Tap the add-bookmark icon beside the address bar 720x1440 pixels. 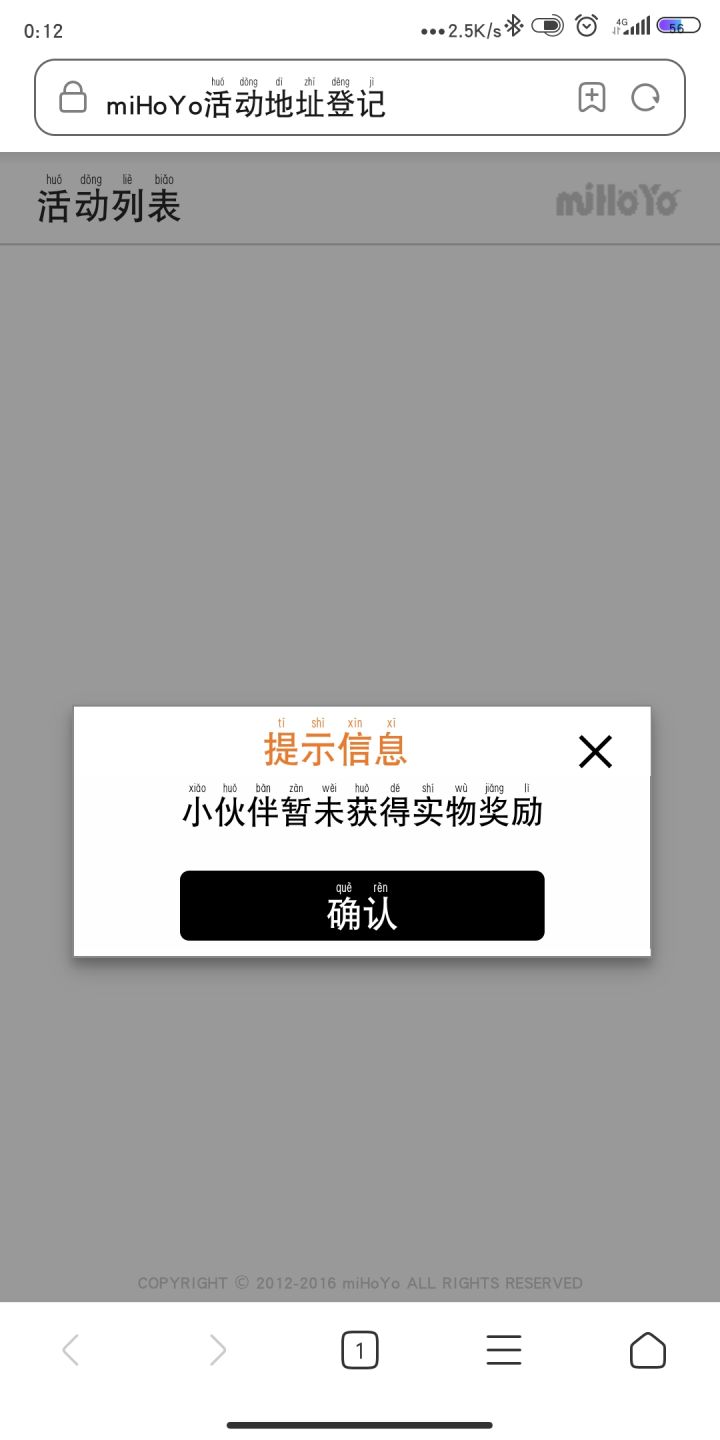coord(592,97)
